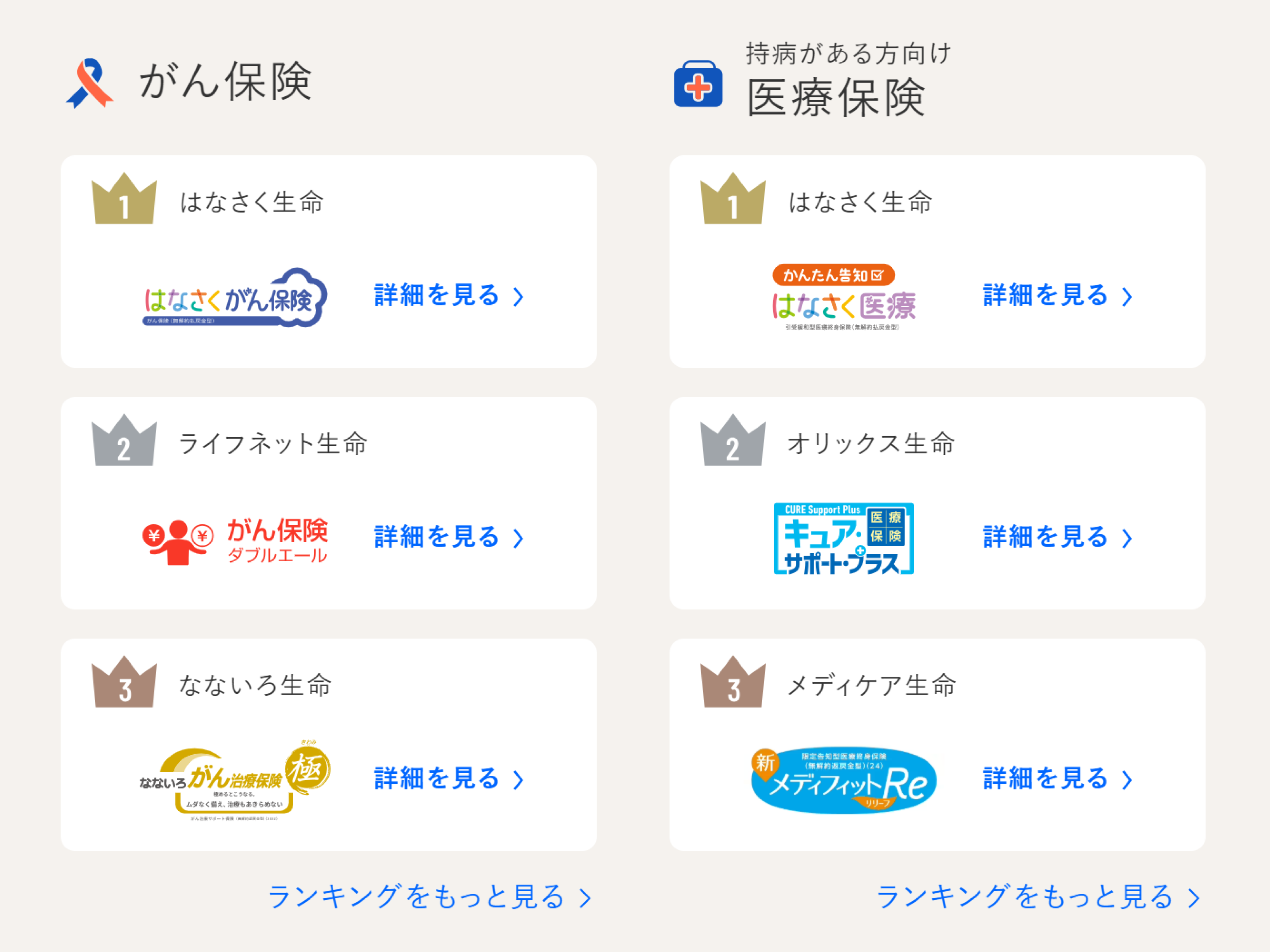
Task: Open details for なないろ生命 がん治療保険 極
Action: (448, 779)
